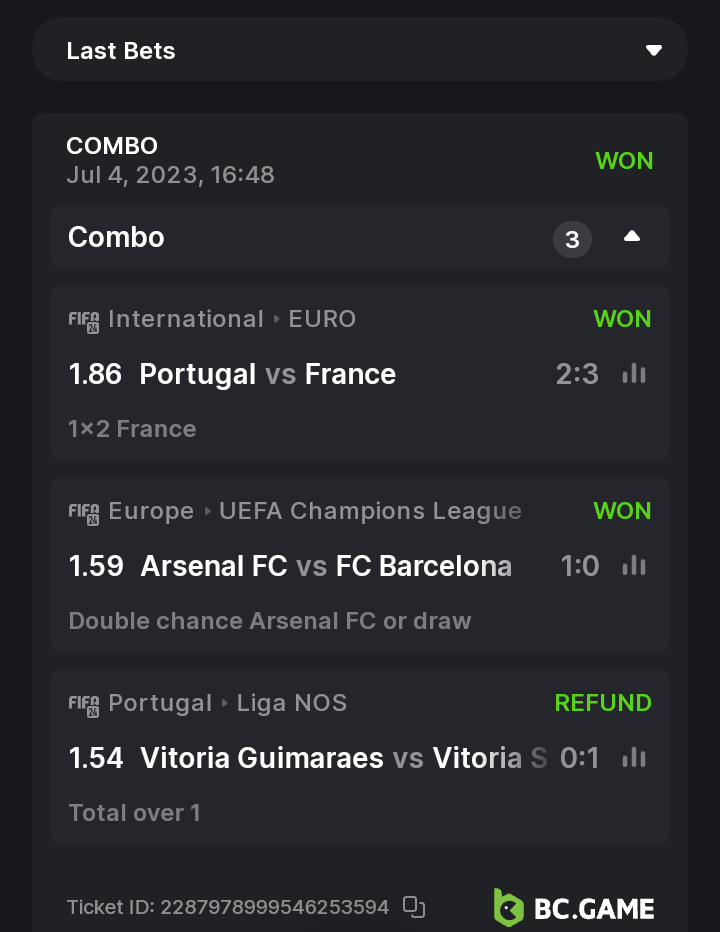
Task: Open the Vitoria Guimaraes bet card
Action: 300,758
